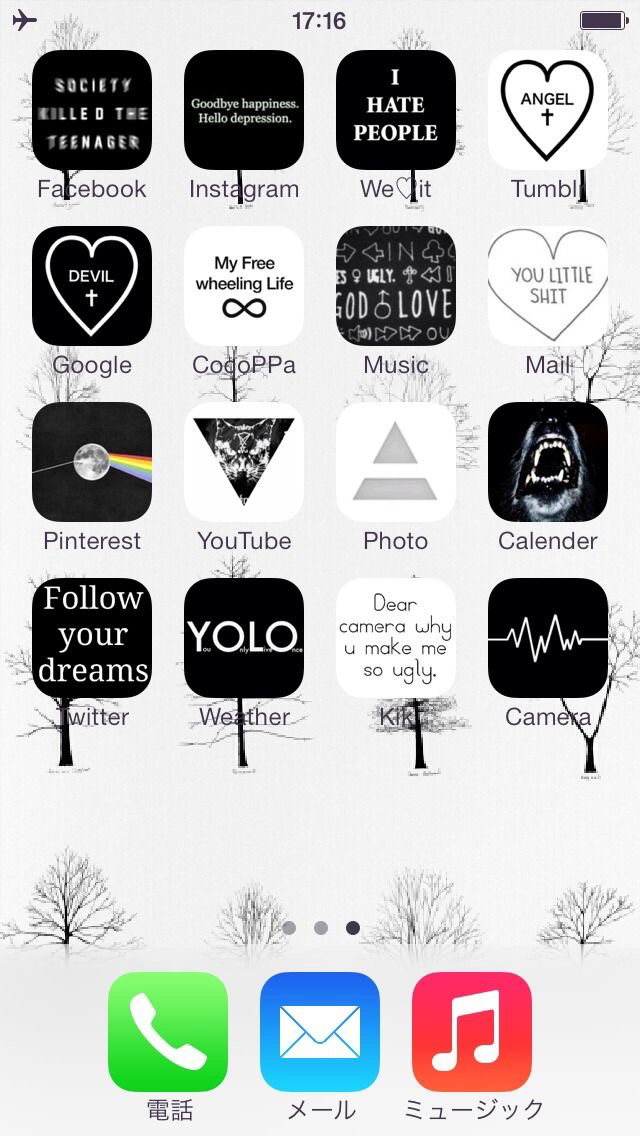Open Twitter with Follow your dreams icon
The width and height of the screenshot is (640, 1136).
(x=92, y=638)
